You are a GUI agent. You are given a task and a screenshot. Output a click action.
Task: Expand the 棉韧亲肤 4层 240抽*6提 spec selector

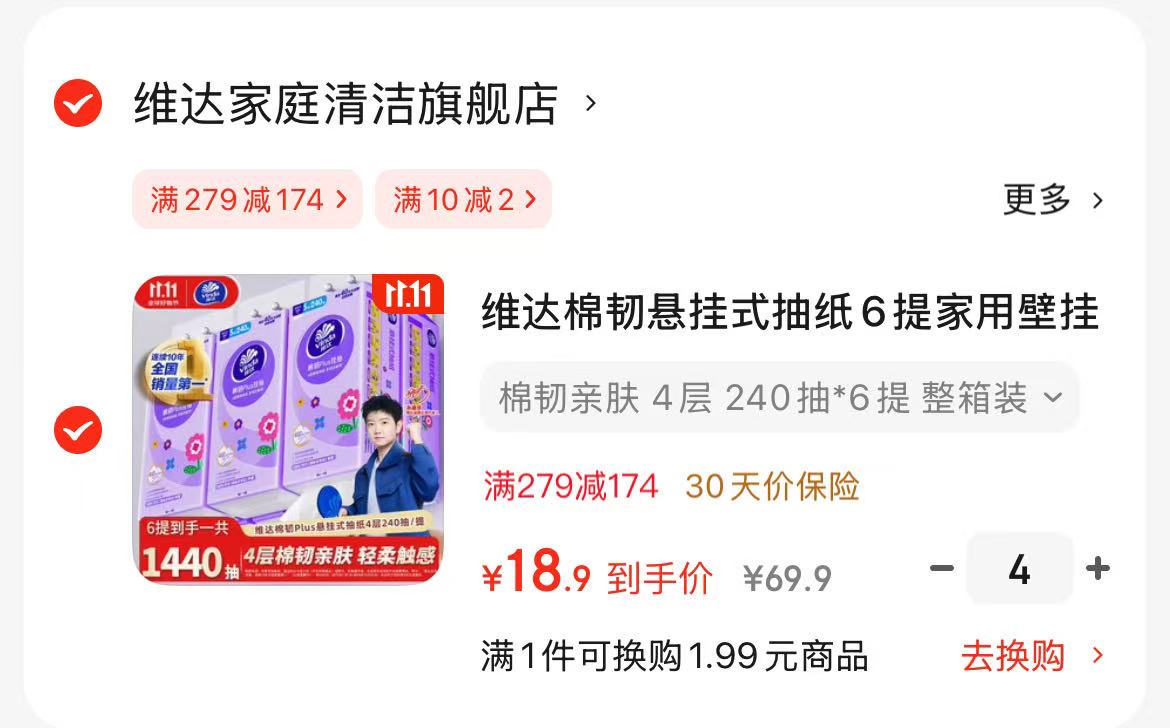(779, 398)
